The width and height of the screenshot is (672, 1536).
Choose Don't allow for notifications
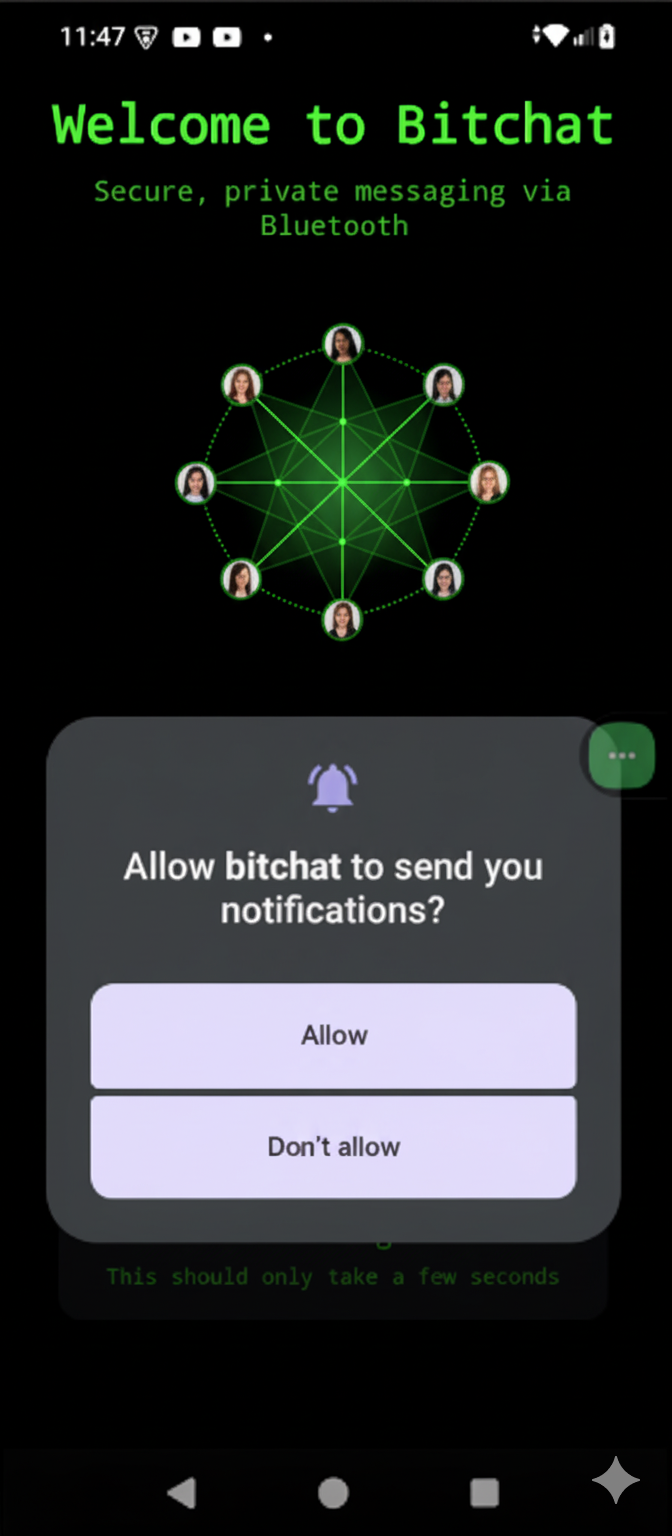point(333,1146)
